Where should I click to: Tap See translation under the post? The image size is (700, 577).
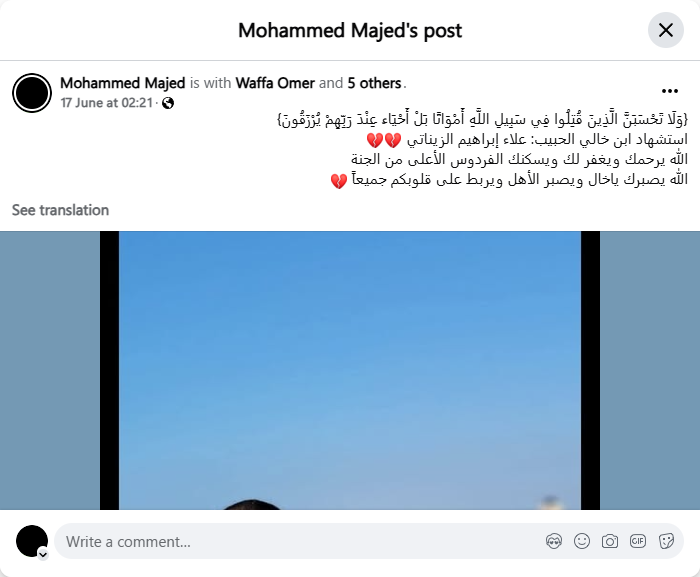60,210
